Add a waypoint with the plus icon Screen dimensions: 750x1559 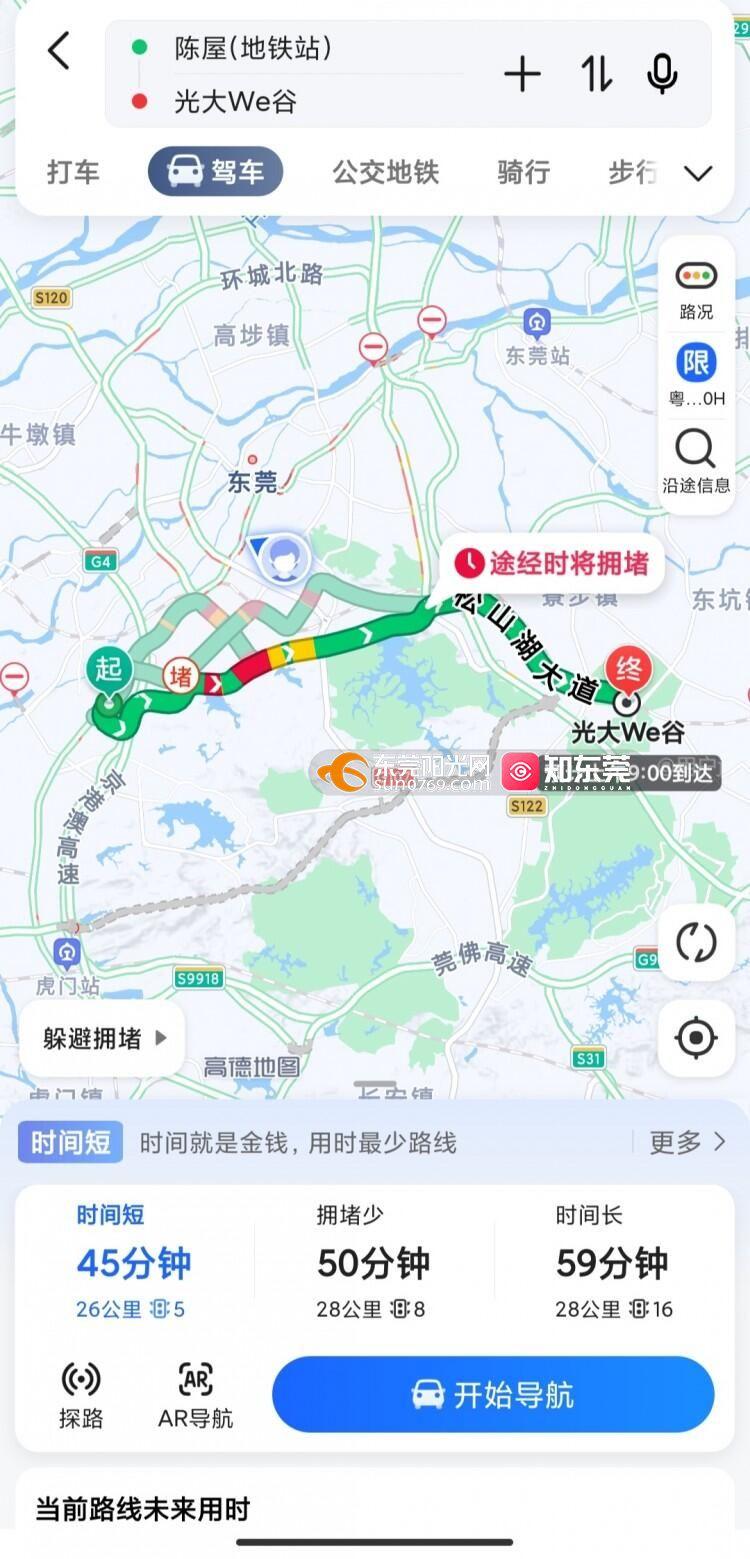click(522, 75)
